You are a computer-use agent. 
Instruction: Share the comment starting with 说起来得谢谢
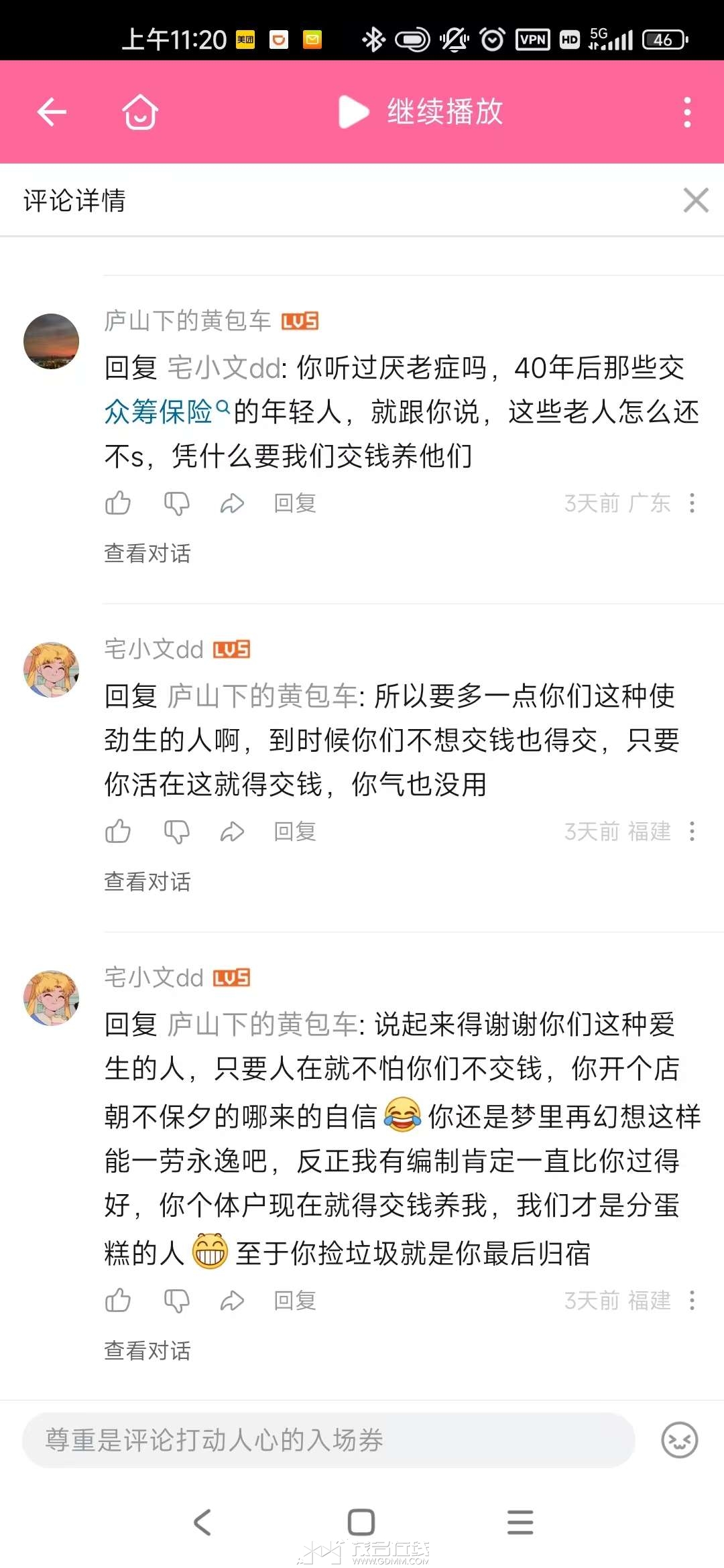232,1301
